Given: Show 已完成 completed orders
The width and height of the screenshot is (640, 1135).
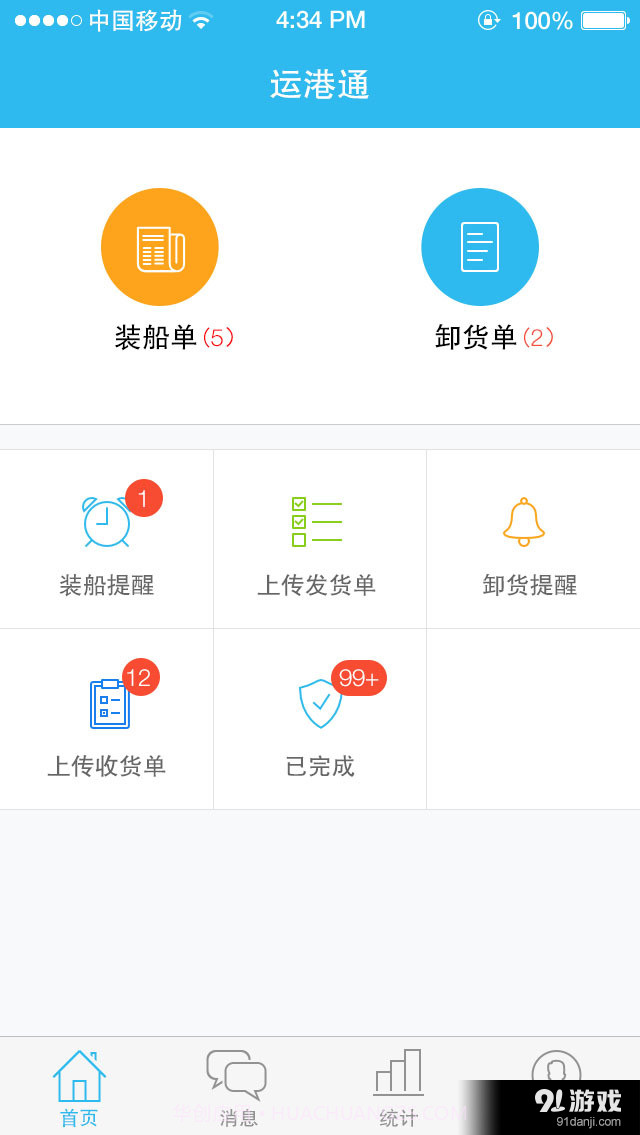Looking at the screenshot, I should [320, 720].
